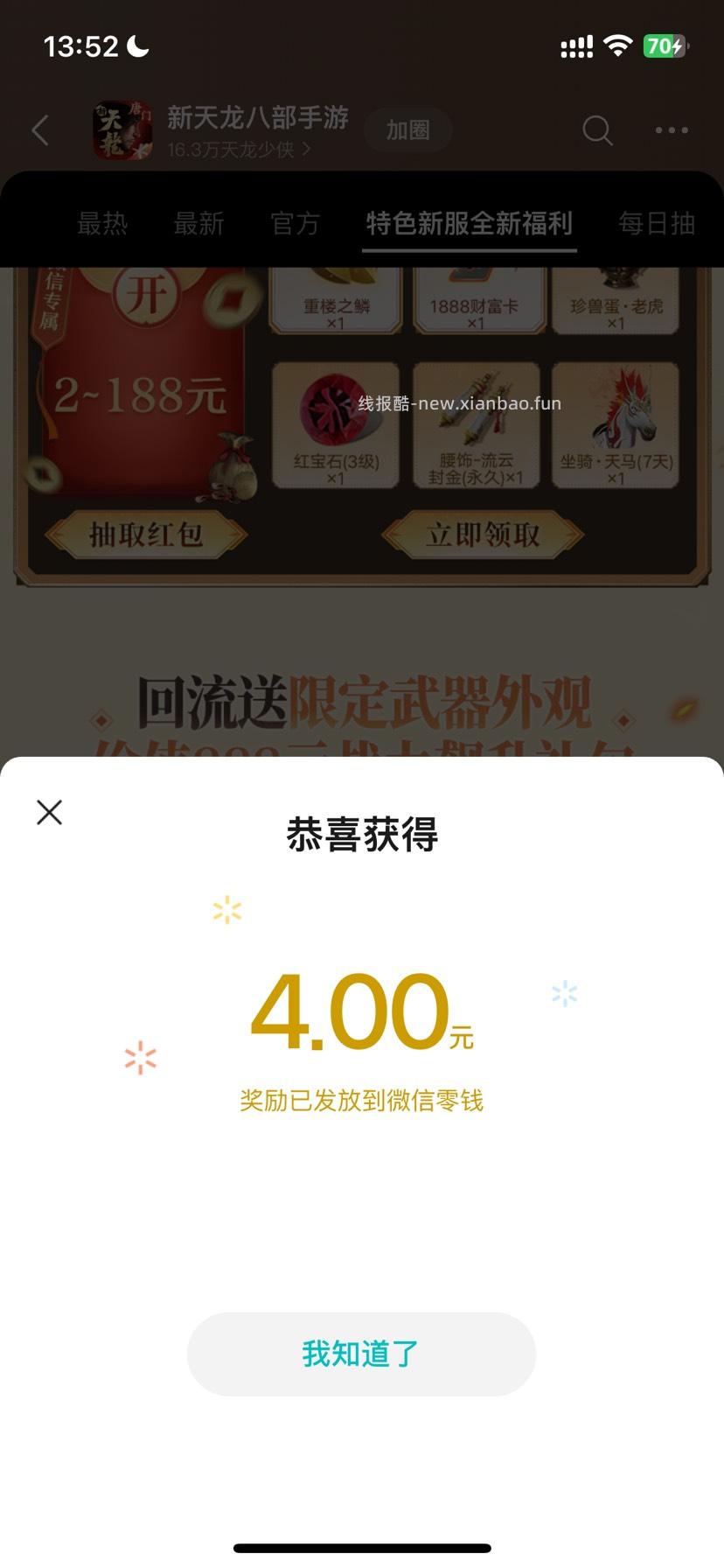Switch to the 最热 tab
724x1568 pixels.
coord(102,224)
